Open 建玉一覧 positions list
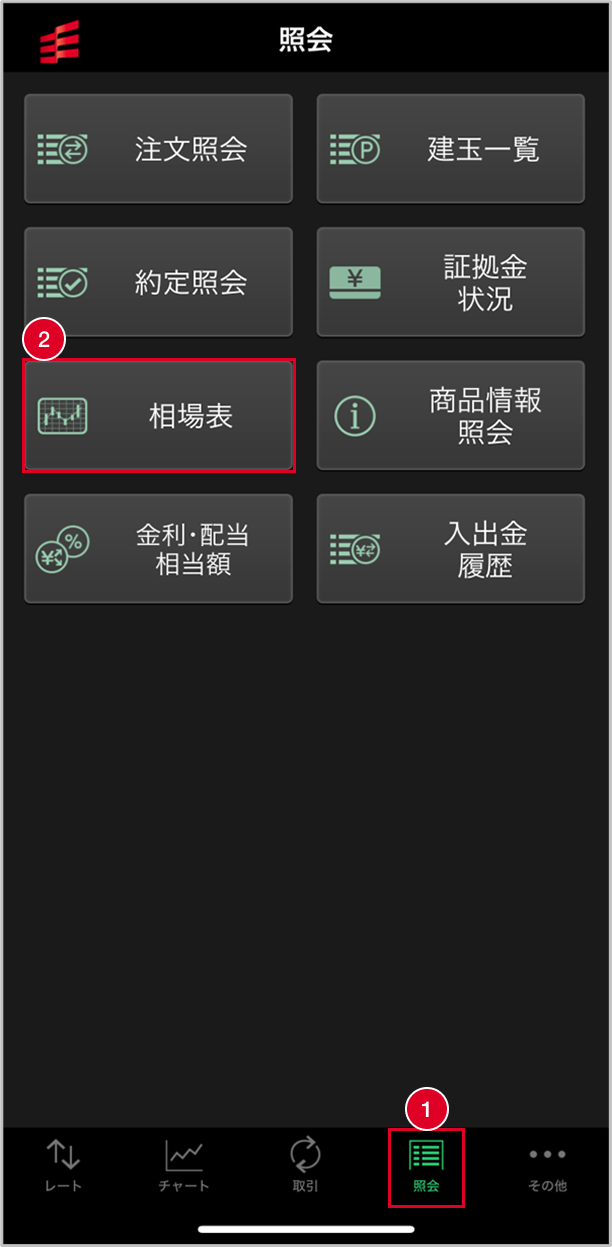Viewport: 612px width, 1247px height. point(450,149)
